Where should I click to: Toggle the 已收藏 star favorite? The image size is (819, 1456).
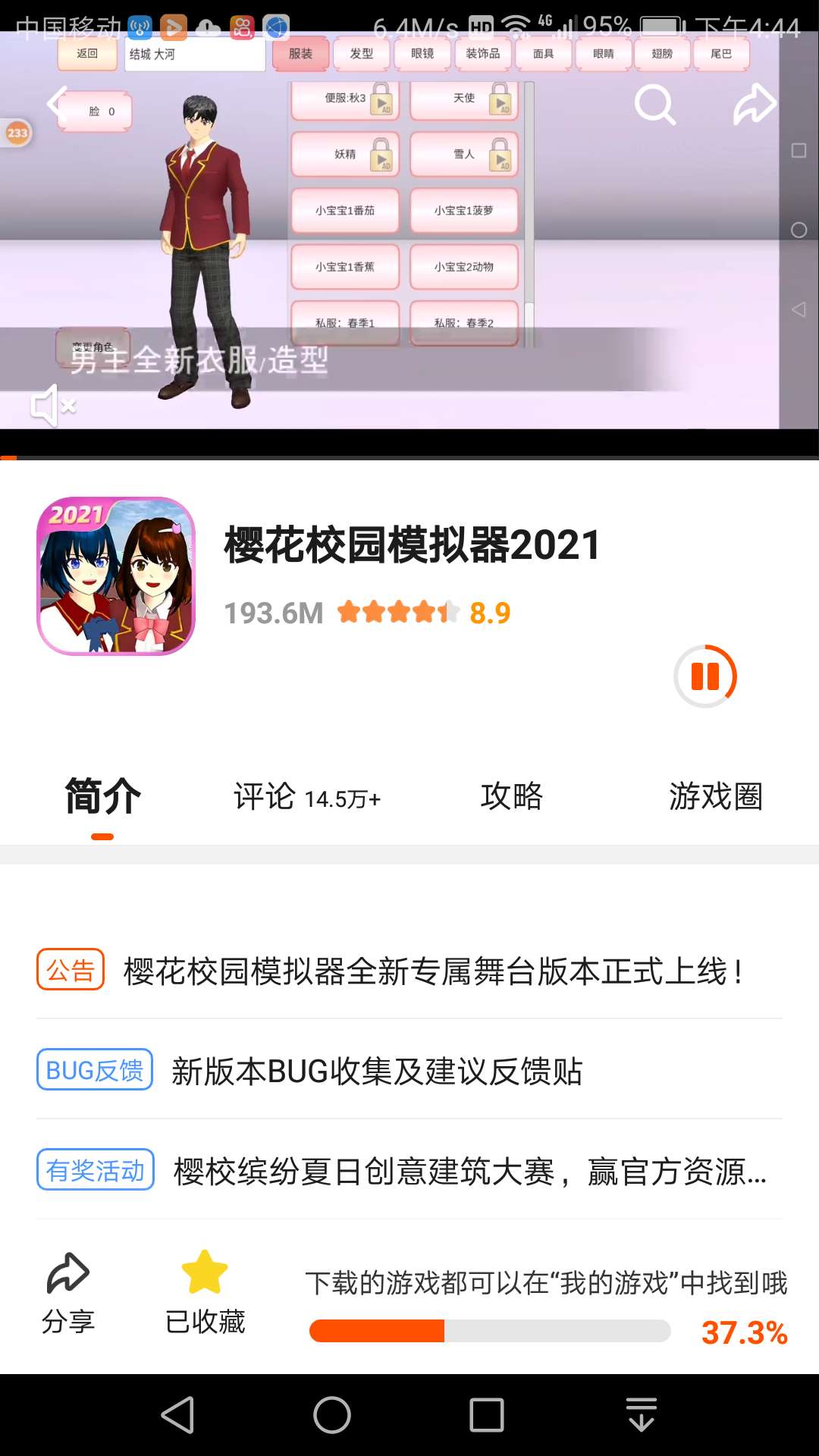click(x=205, y=1294)
